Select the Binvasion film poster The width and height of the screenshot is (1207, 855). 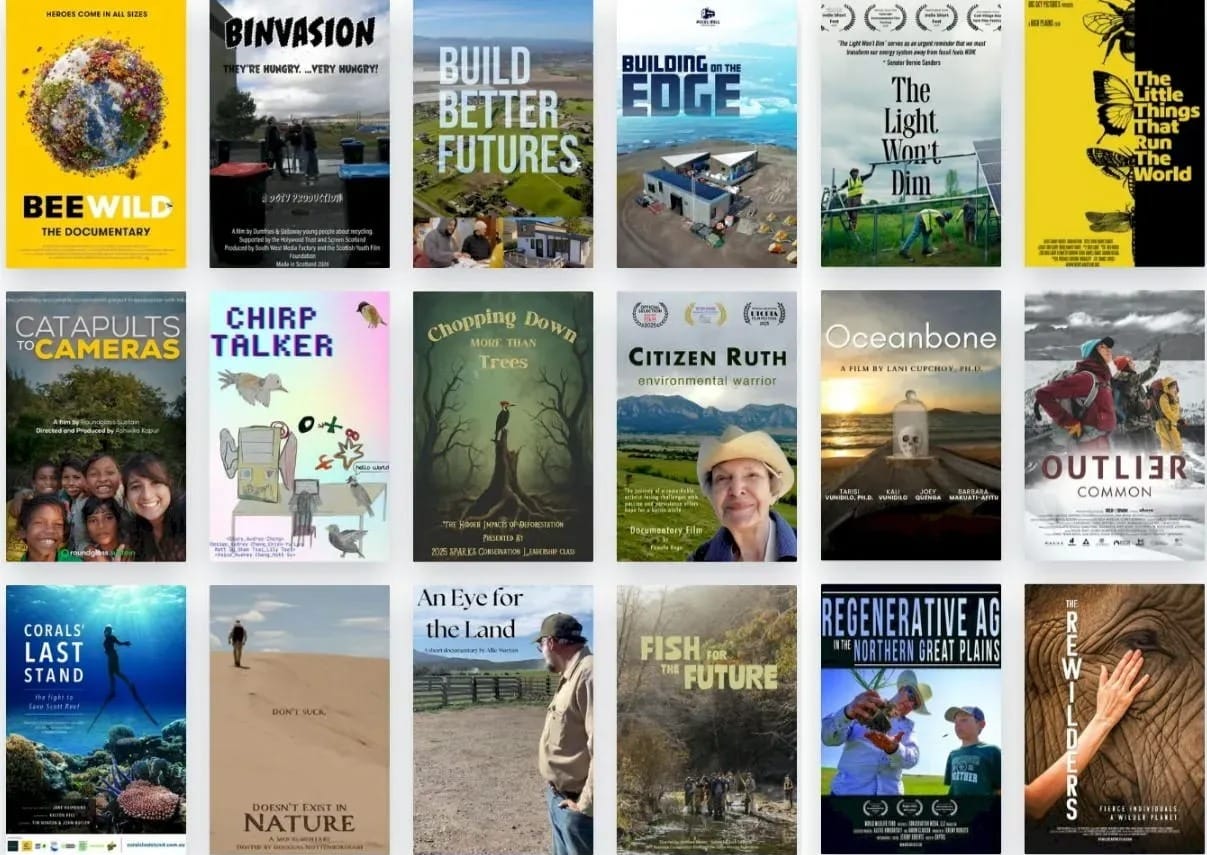pyautogui.click(x=299, y=133)
